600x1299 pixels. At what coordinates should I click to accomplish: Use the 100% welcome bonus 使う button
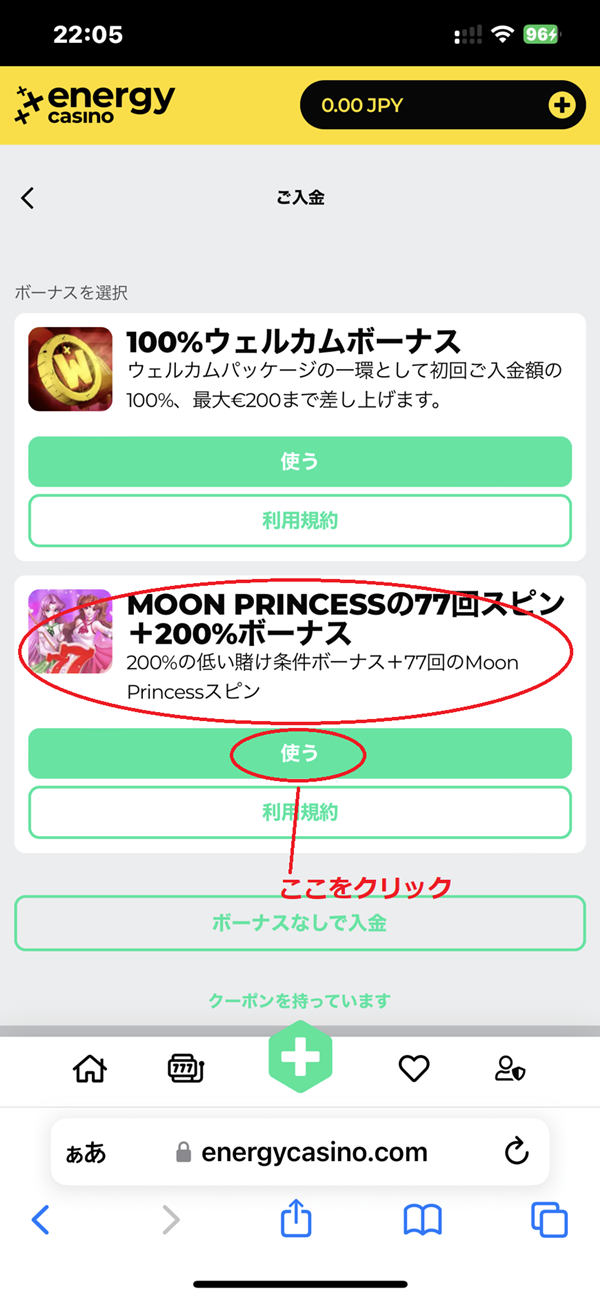point(299,462)
